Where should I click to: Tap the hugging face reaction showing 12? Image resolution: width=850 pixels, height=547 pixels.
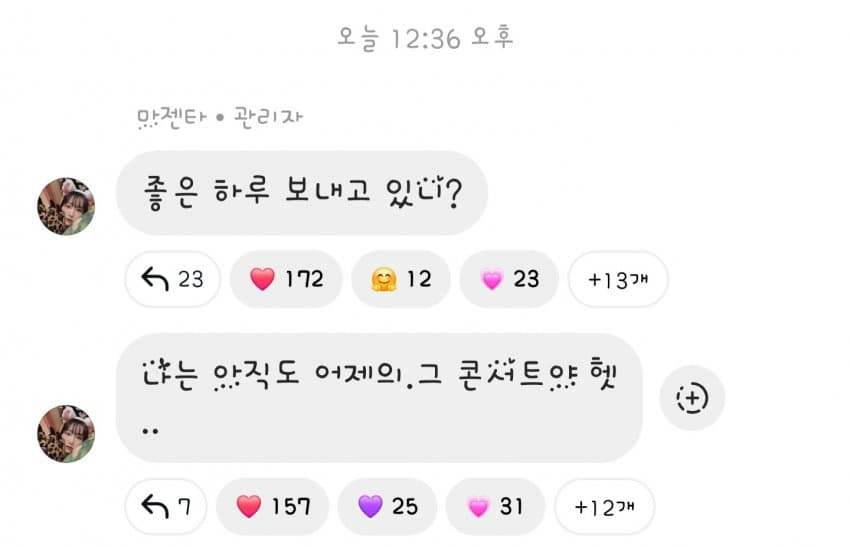(x=401, y=279)
